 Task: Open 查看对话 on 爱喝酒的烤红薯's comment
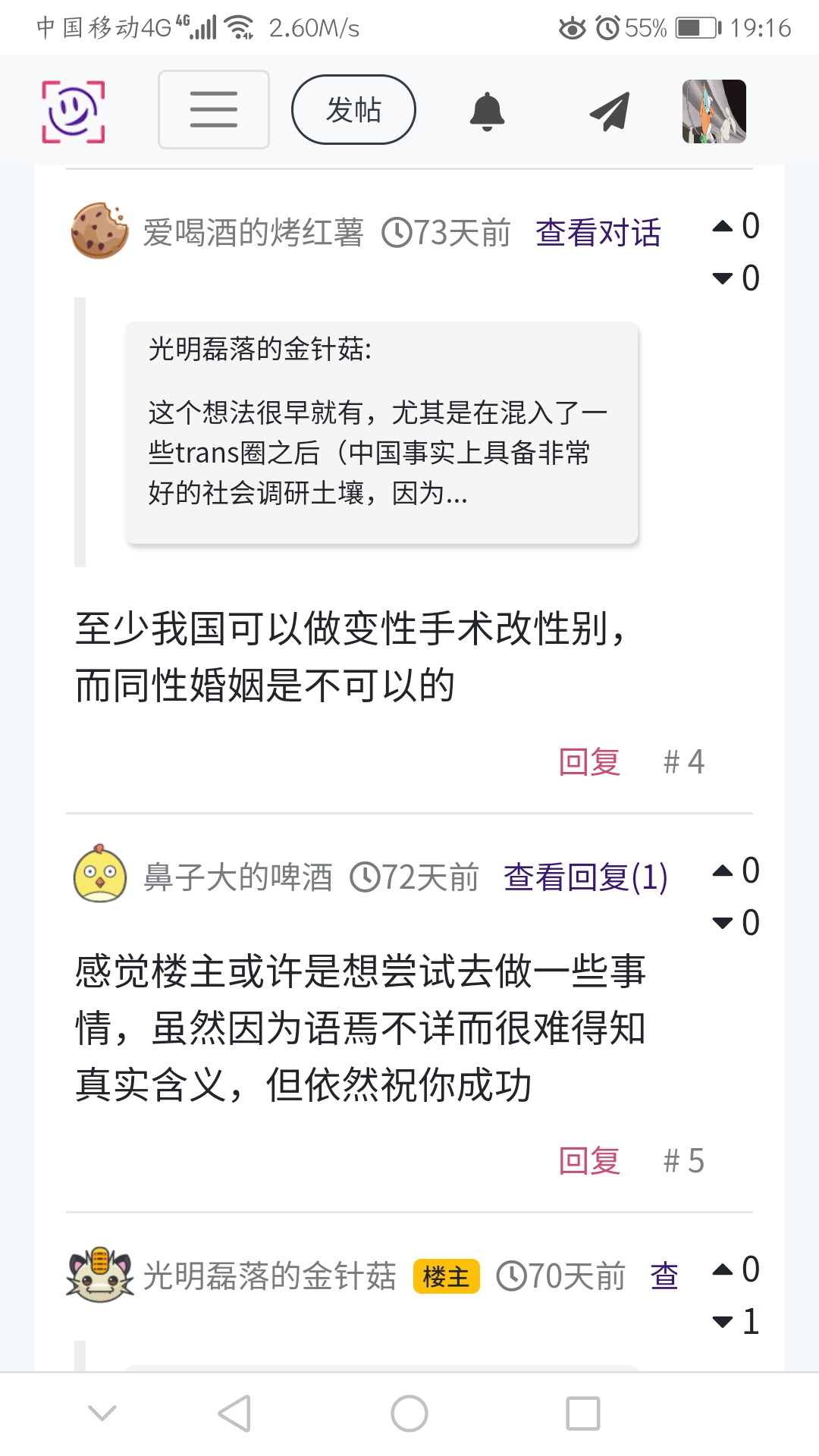tap(598, 233)
